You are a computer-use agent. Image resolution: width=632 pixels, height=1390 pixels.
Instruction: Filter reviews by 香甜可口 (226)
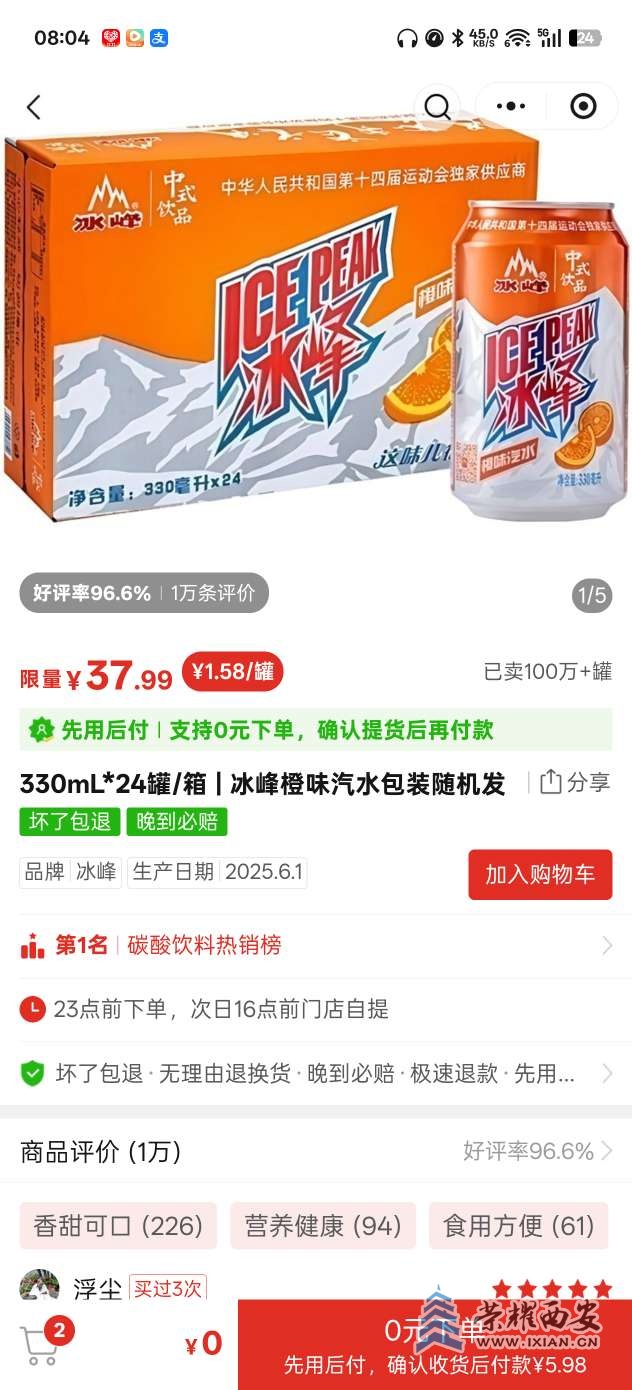point(118,1225)
